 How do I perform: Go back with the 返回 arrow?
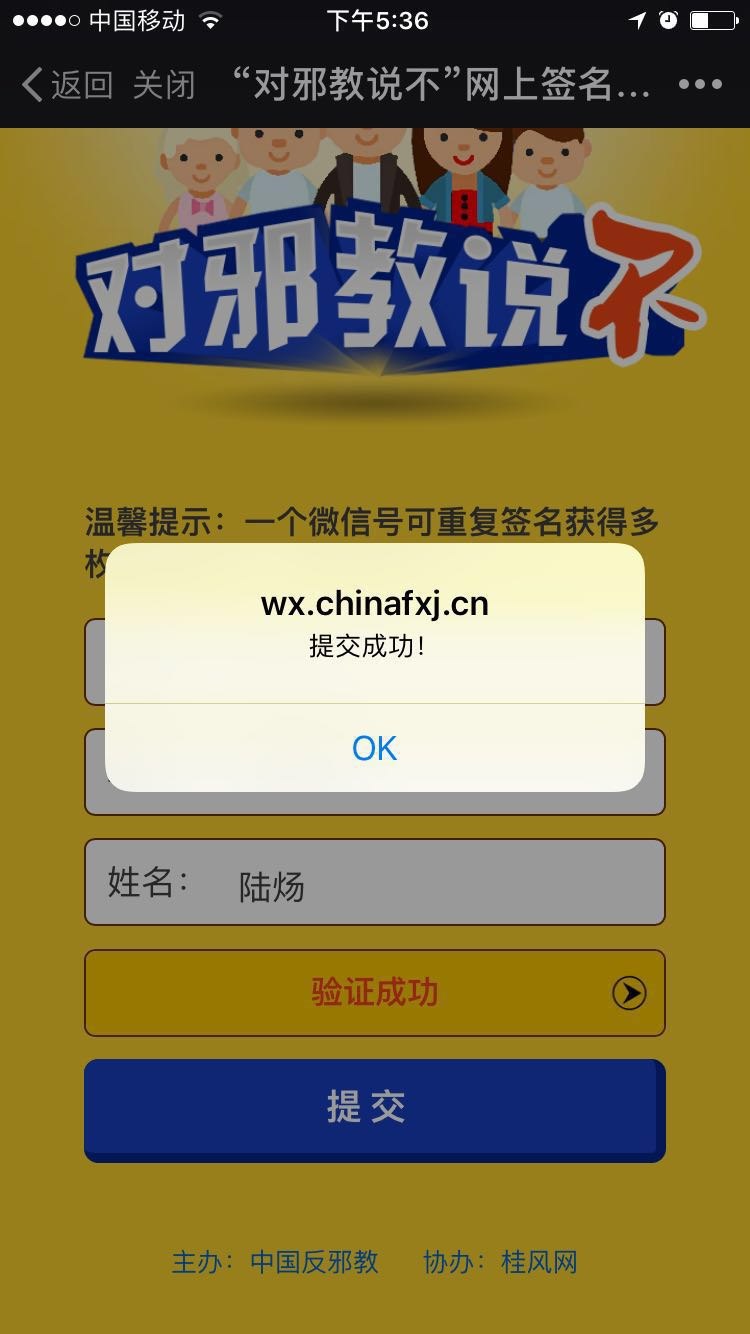click(x=66, y=85)
